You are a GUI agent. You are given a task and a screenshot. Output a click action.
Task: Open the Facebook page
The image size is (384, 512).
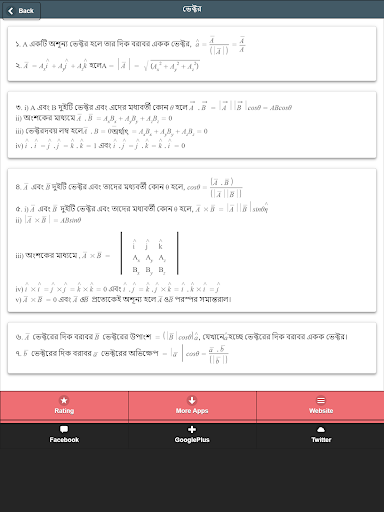tap(64, 435)
